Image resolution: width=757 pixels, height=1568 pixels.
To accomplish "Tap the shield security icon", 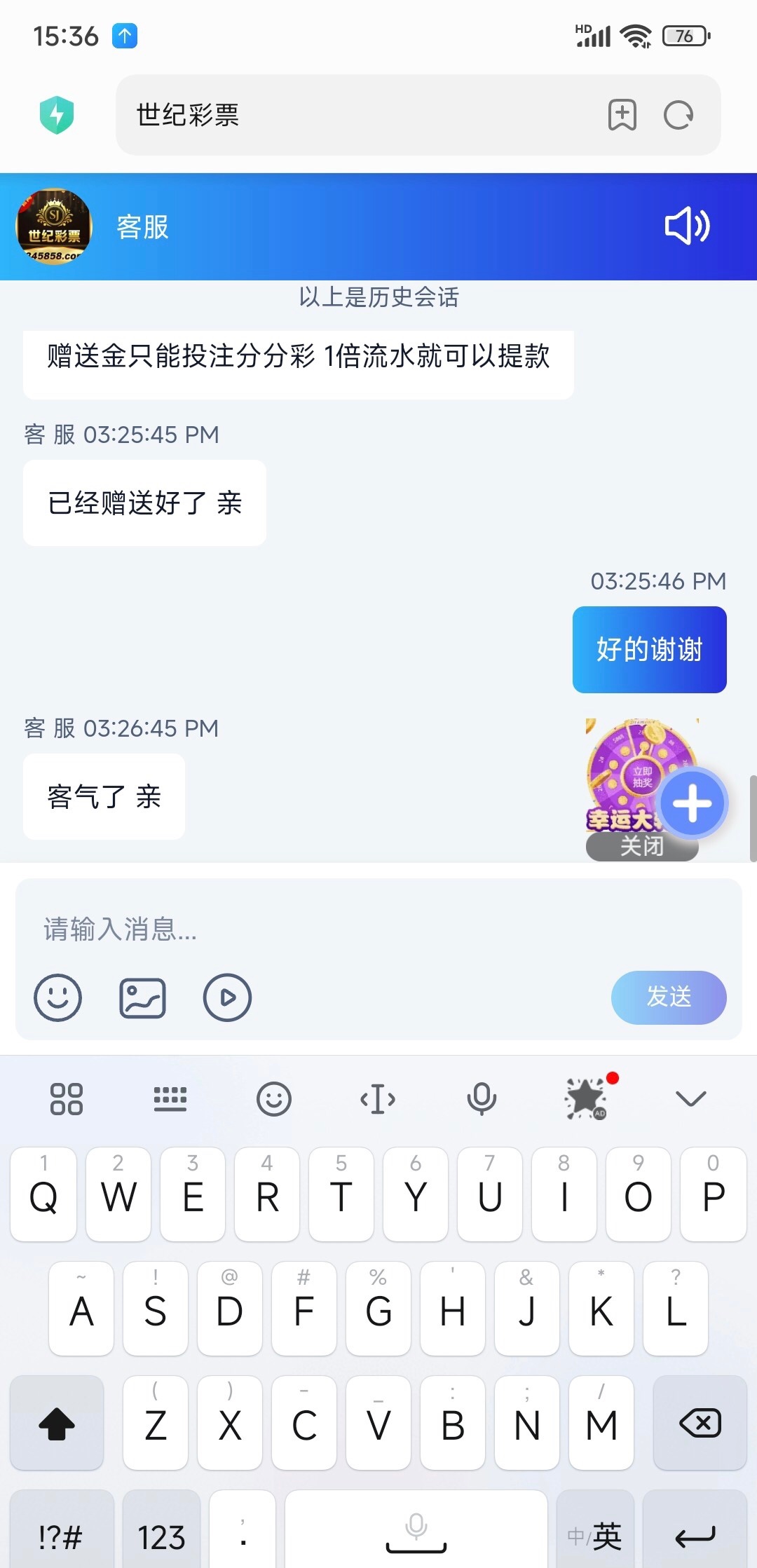I will click(x=57, y=115).
